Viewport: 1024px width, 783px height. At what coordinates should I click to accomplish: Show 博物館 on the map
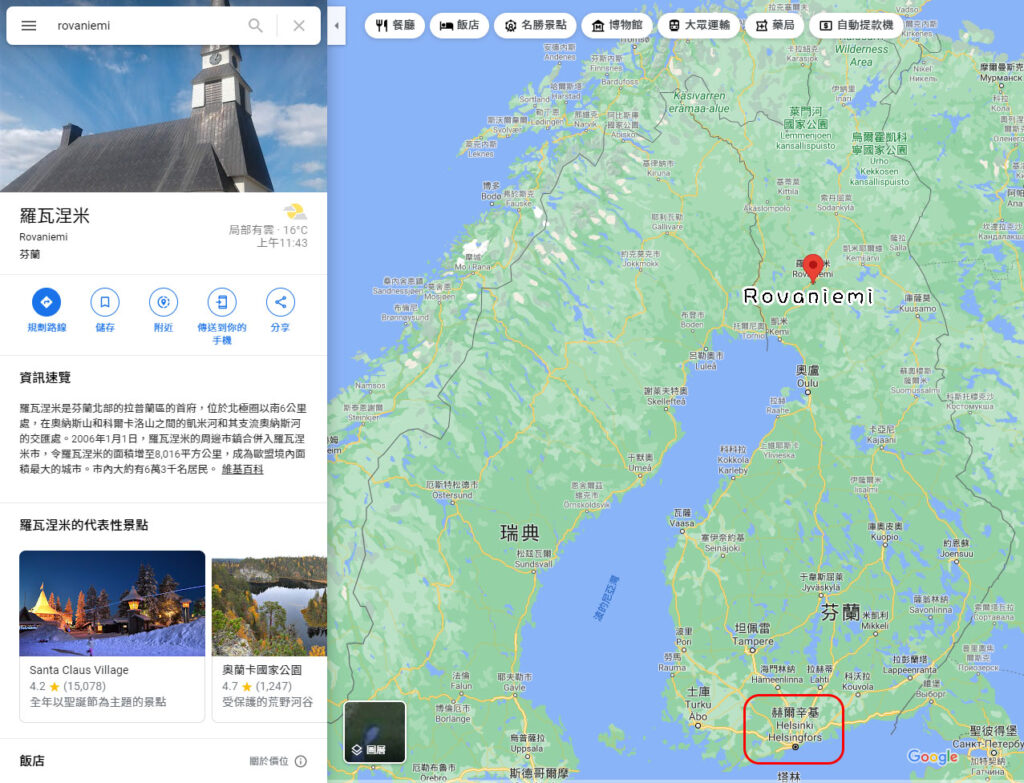coord(616,25)
